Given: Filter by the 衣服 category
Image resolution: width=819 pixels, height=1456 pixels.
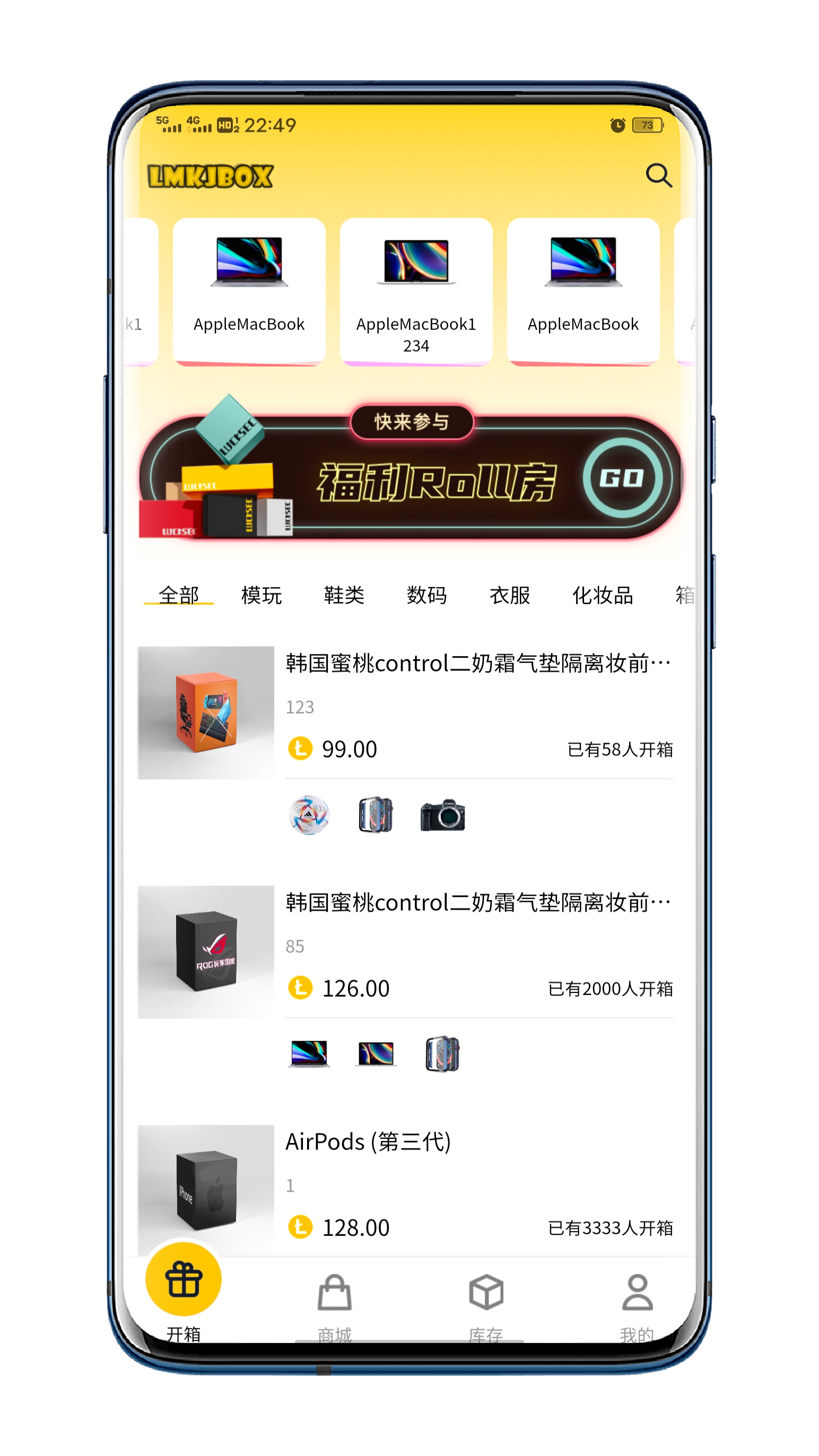Looking at the screenshot, I should coord(509,595).
